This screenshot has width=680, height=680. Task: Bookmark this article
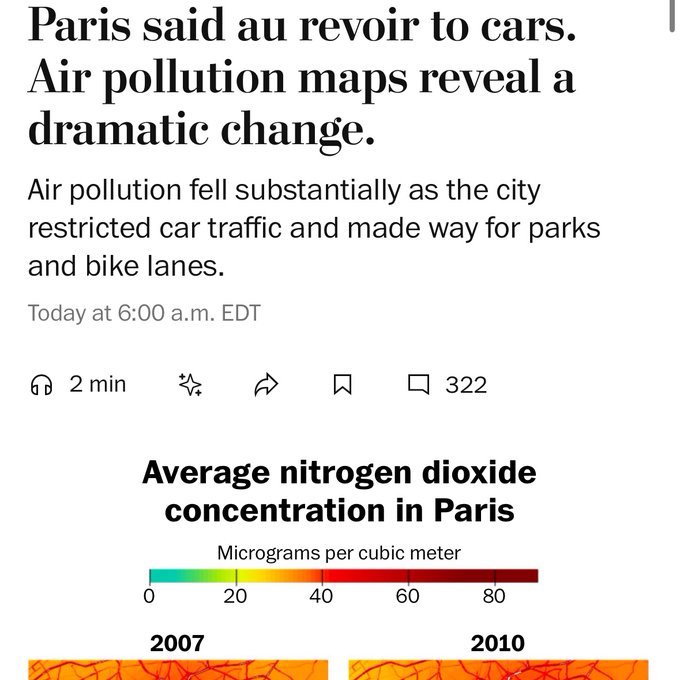342,385
